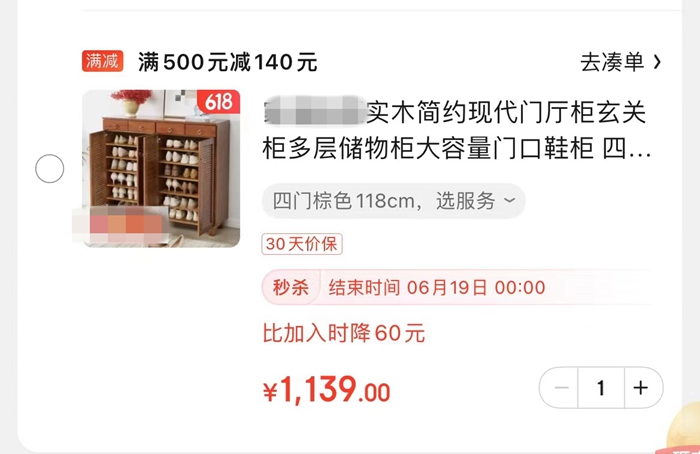
Task: Tap the 30天价保 price protection tag
Action: click(x=301, y=243)
